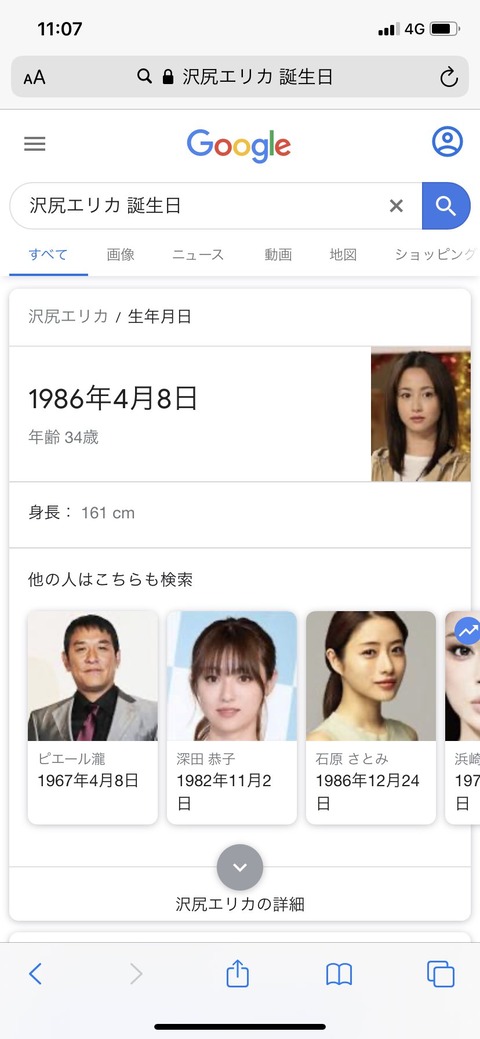Switch to the 画像 tab

(x=121, y=254)
